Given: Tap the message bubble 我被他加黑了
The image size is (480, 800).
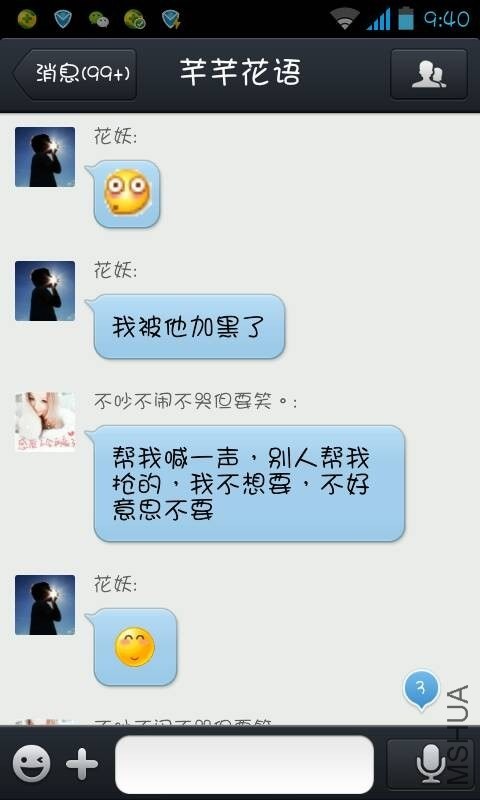Looking at the screenshot, I should (188, 327).
